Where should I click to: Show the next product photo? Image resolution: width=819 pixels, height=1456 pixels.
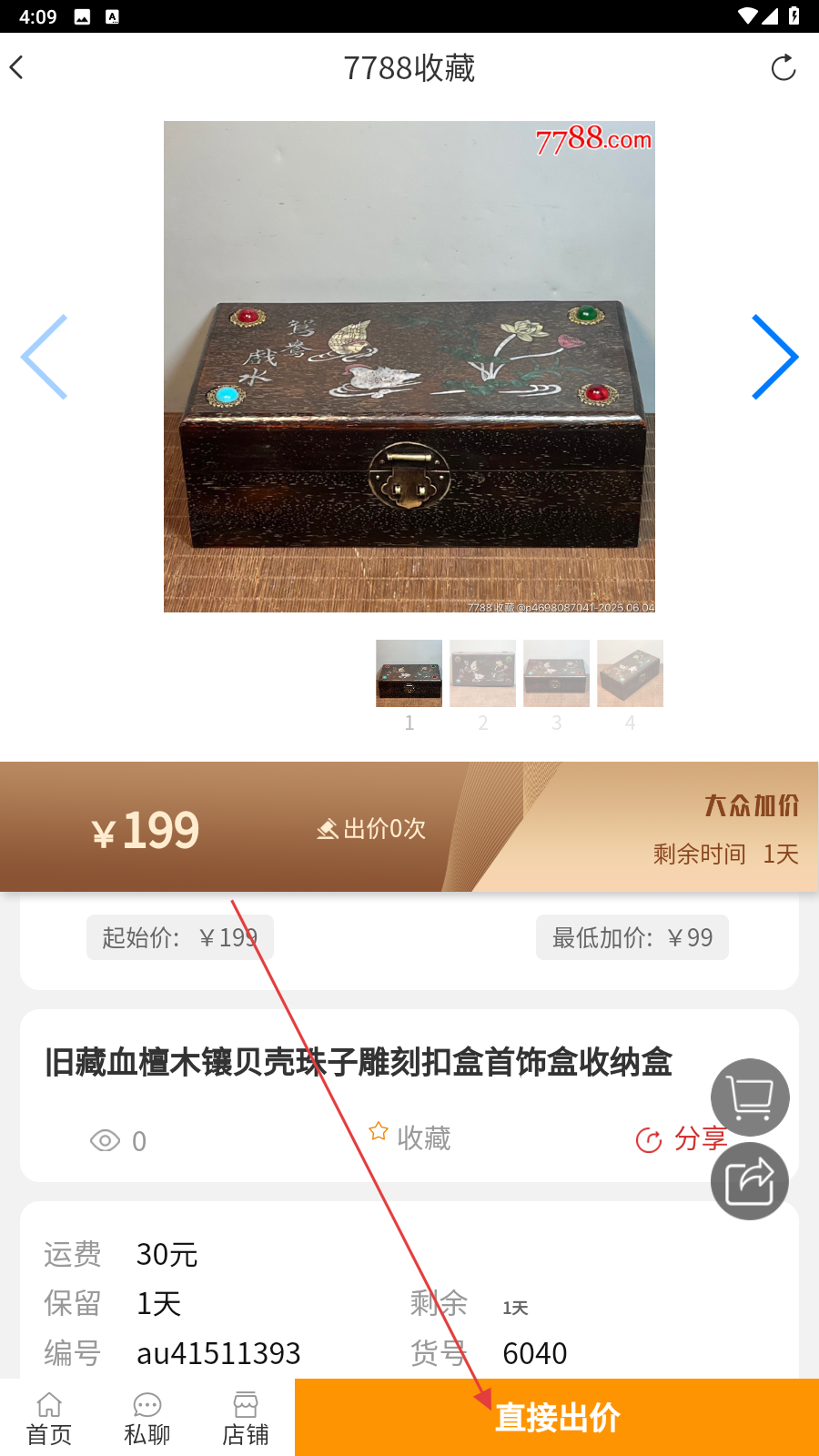pyautogui.click(x=774, y=357)
